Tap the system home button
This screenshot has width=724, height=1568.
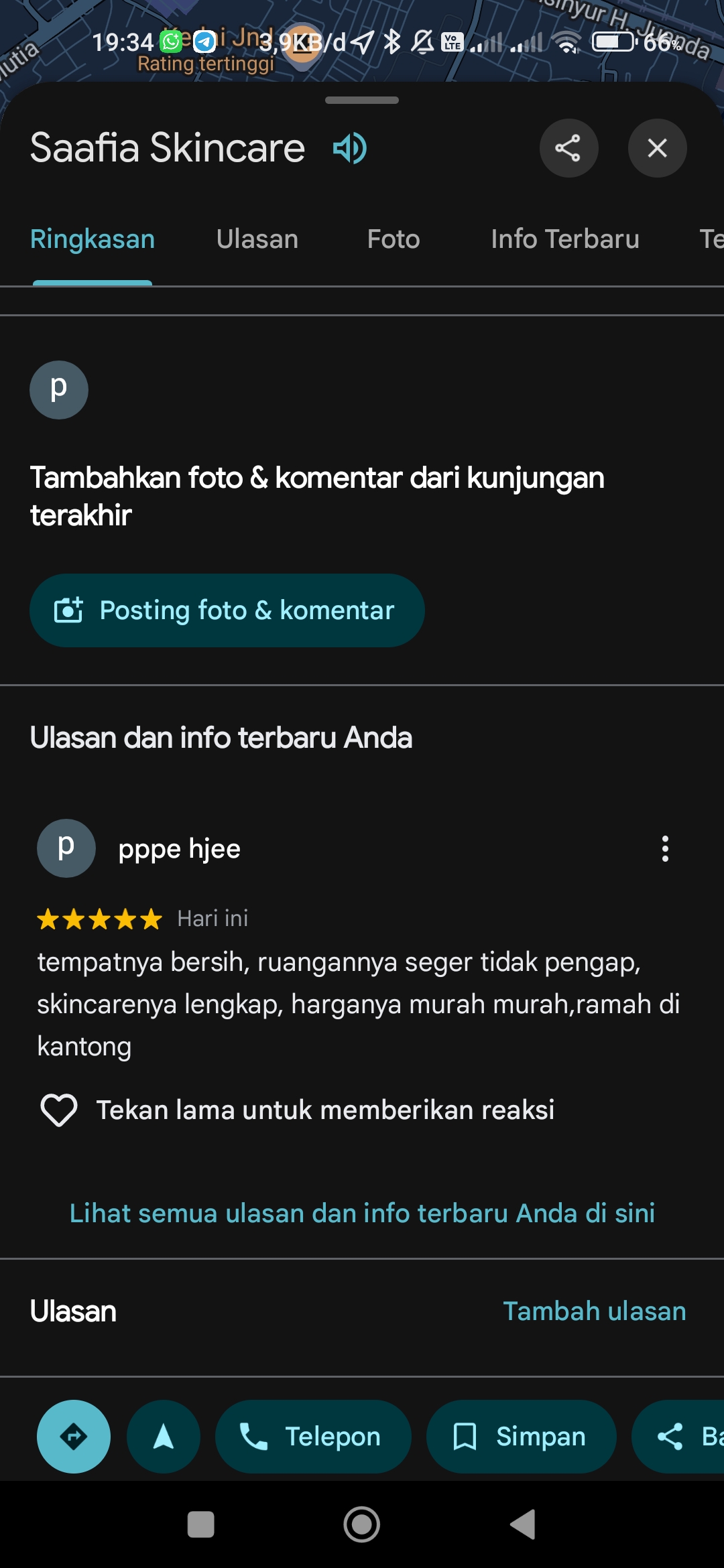[x=362, y=1524]
